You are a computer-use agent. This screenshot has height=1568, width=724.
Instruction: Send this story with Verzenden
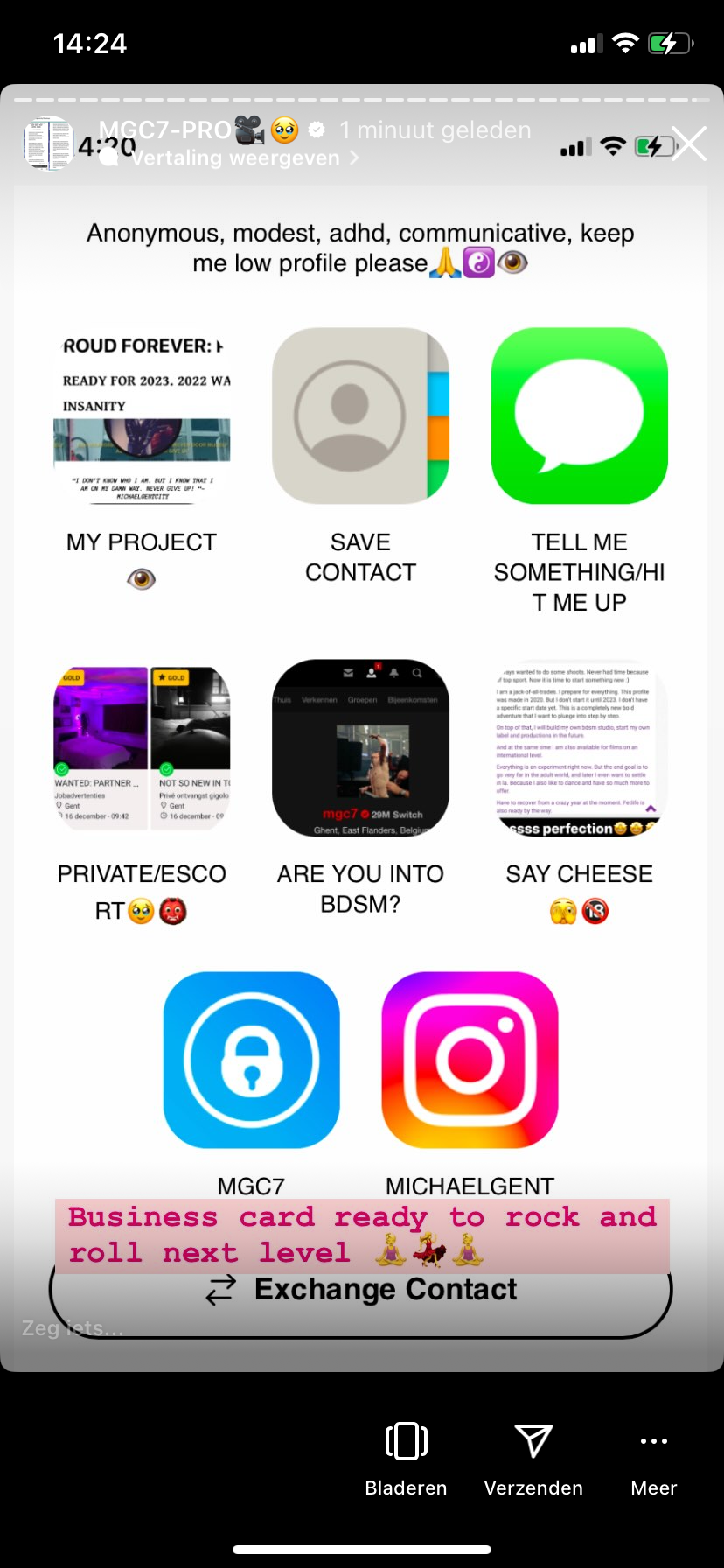tap(533, 1458)
